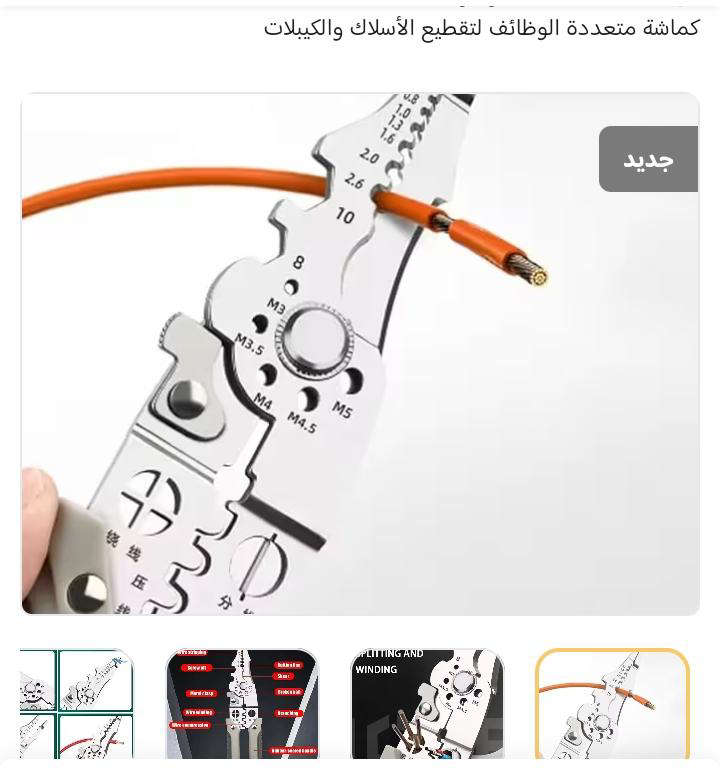The height and width of the screenshot is (772, 720).
Task: Select the green-bordered collage thumbnail
Action: click(x=77, y=706)
